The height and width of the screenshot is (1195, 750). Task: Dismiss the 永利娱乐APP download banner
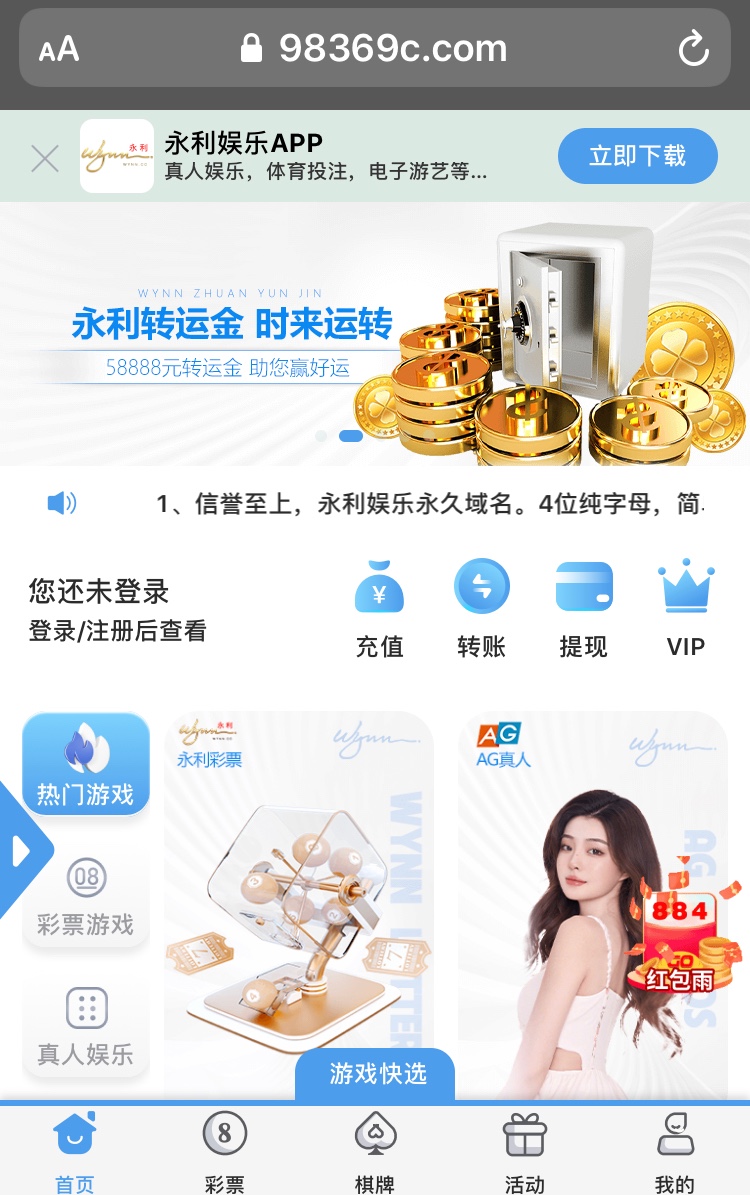pos(45,158)
